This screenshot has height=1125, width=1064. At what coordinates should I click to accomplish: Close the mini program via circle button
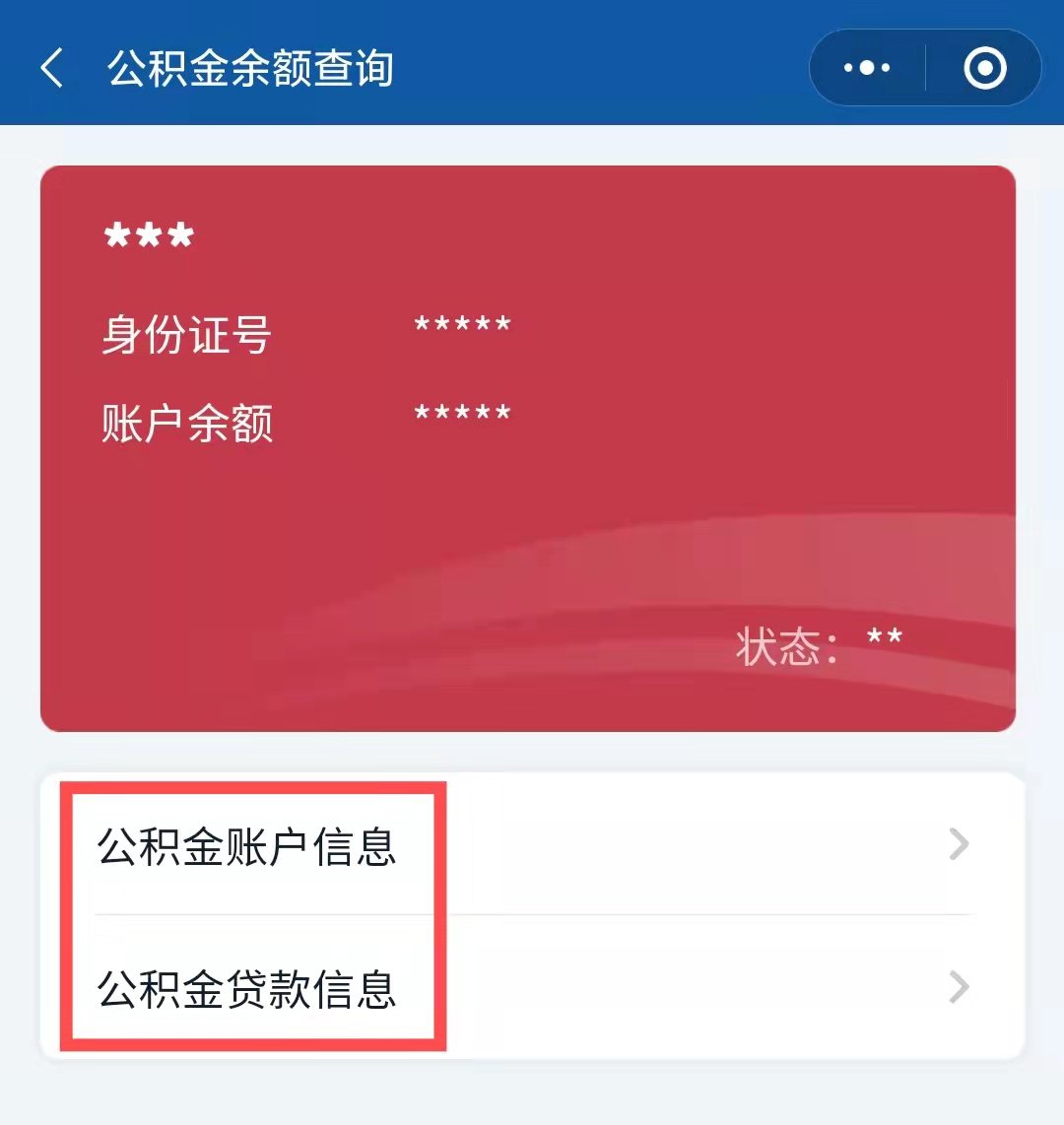pyautogui.click(x=984, y=68)
